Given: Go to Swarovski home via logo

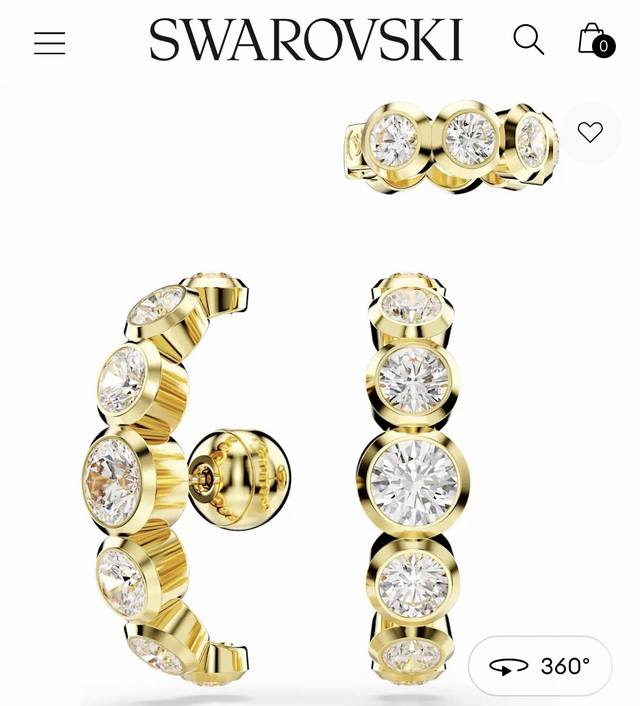Looking at the screenshot, I should 306,41.
